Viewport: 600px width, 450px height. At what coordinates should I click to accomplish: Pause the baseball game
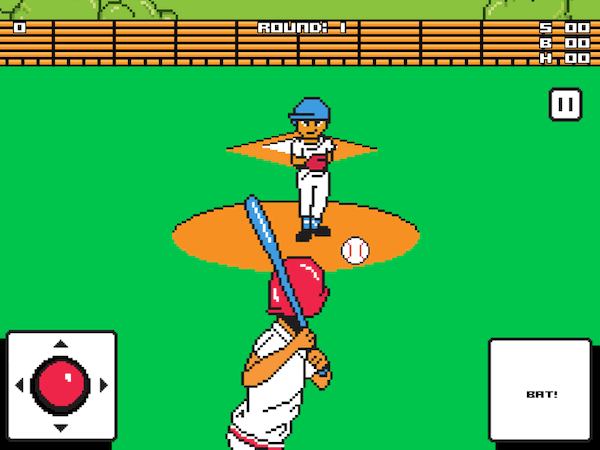tap(564, 104)
